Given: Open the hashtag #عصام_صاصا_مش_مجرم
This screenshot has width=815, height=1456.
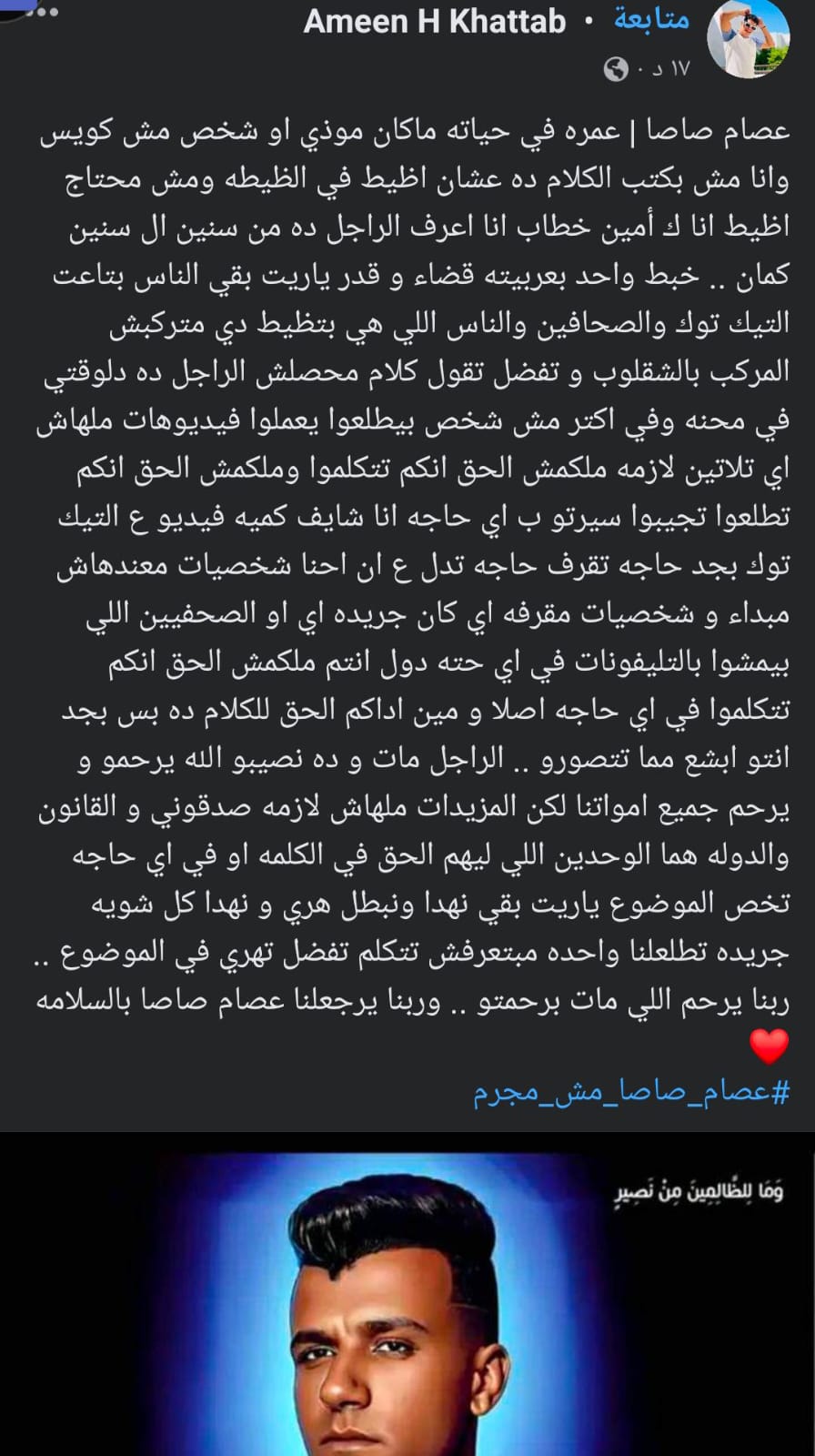Looking at the screenshot, I should [x=631, y=1091].
